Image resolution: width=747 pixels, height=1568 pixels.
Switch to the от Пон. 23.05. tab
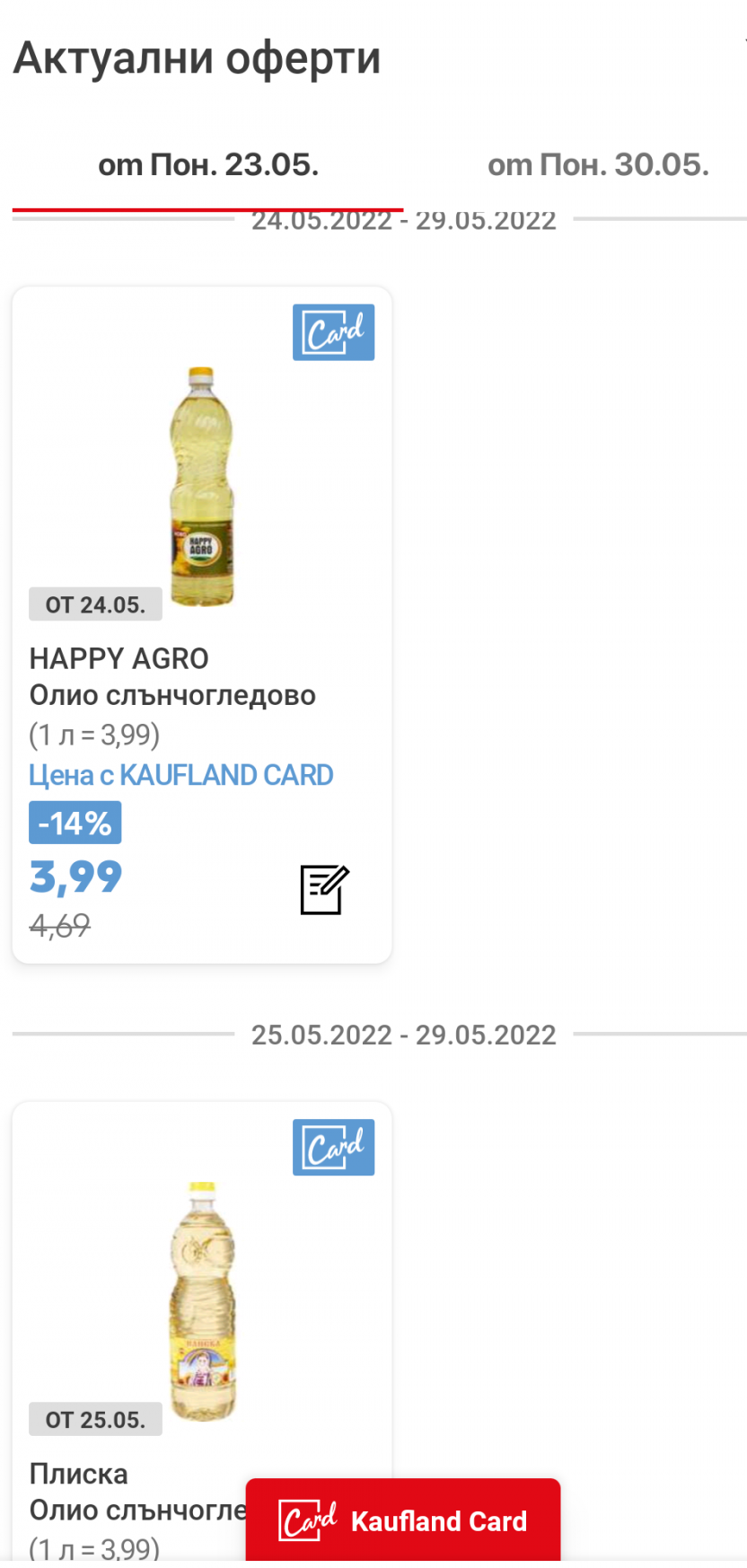[208, 165]
